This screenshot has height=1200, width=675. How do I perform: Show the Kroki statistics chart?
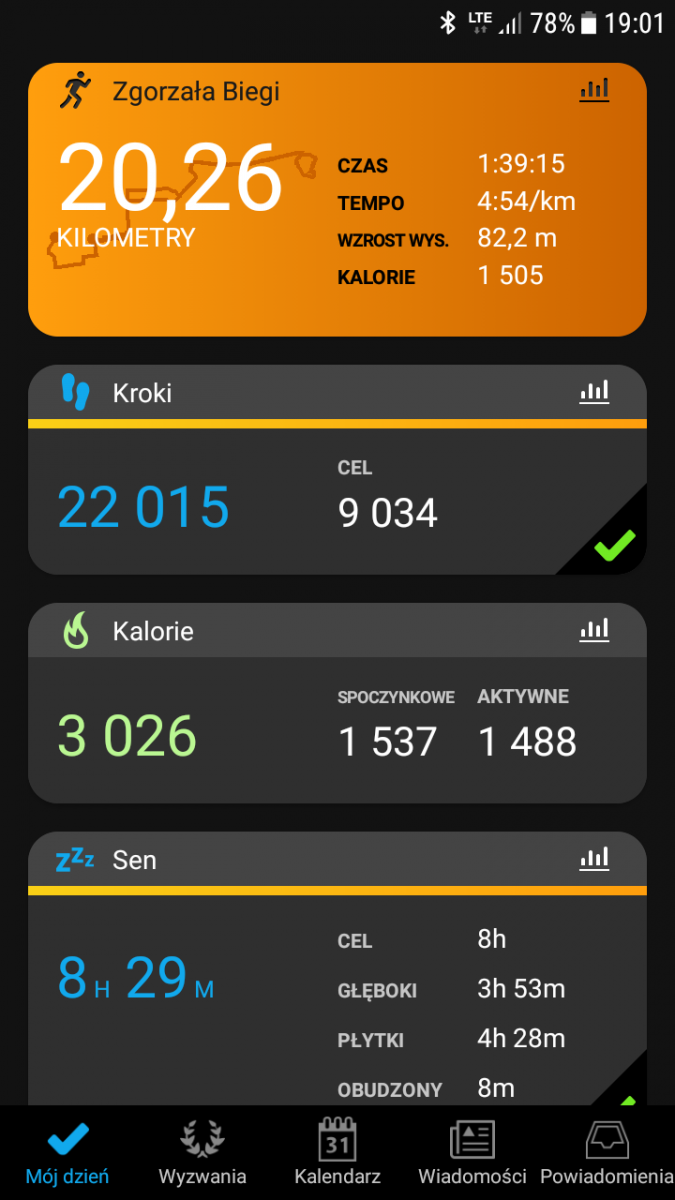point(594,391)
